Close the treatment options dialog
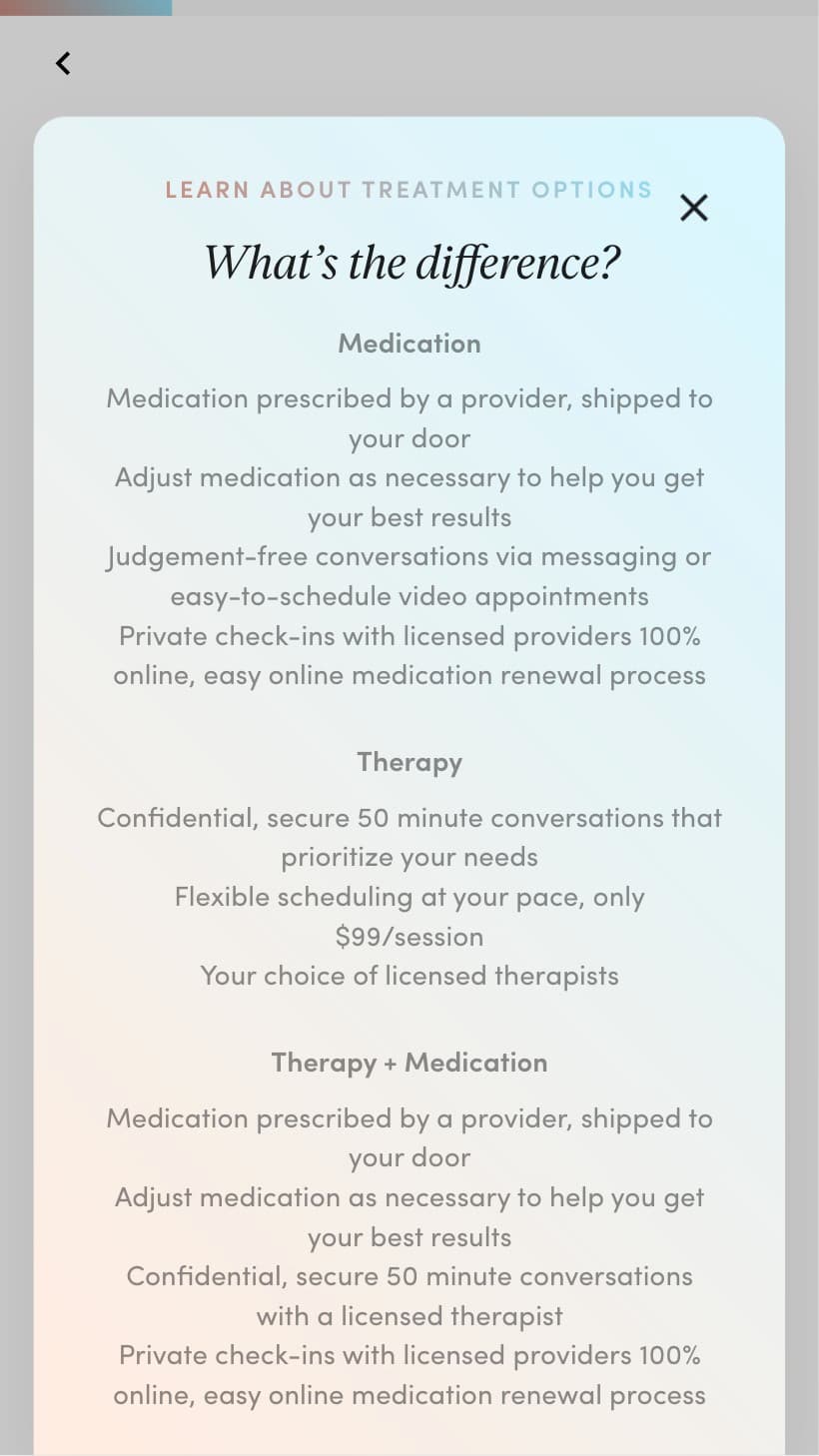Screen dimensions: 819x1456 pos(693,208)
